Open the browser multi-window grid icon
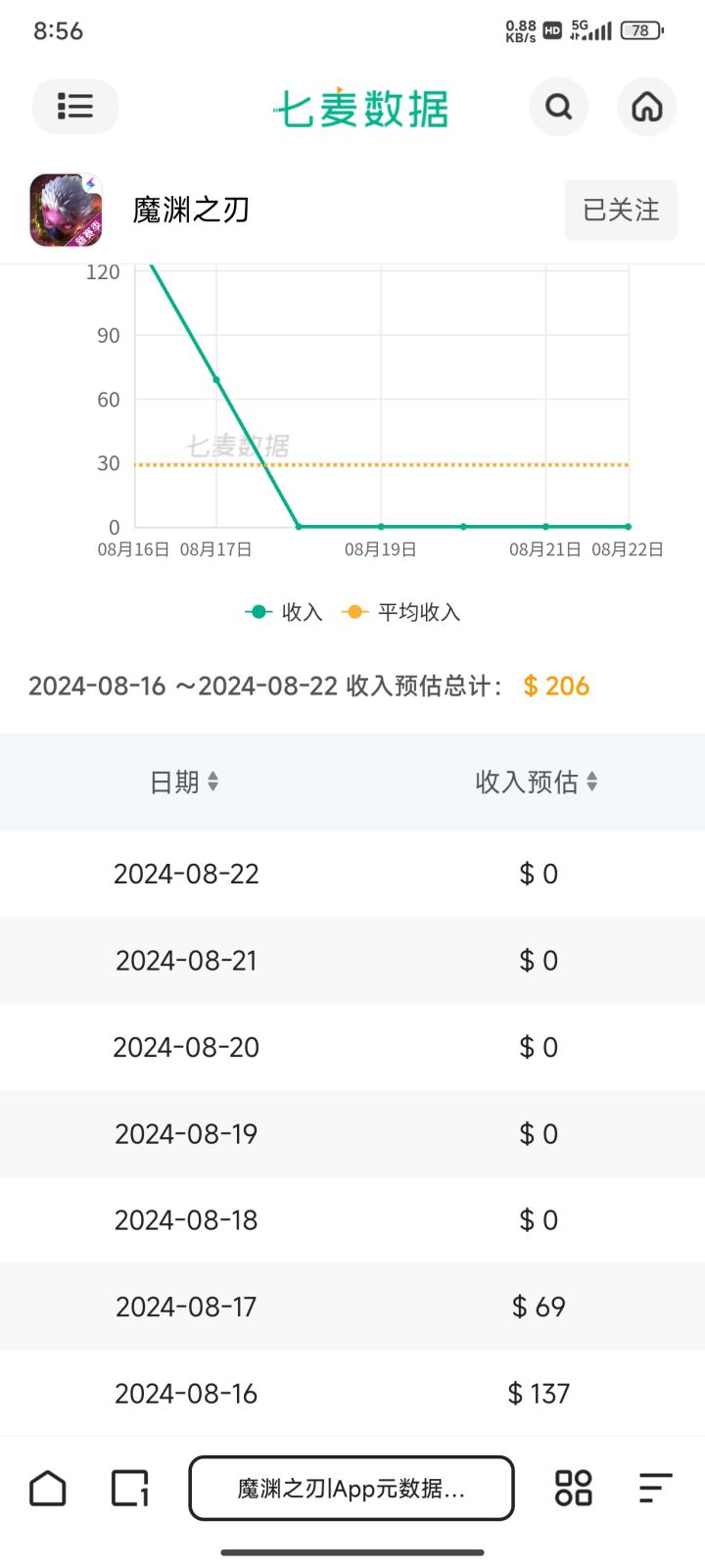705x1568 pixels. (574, 1488)
